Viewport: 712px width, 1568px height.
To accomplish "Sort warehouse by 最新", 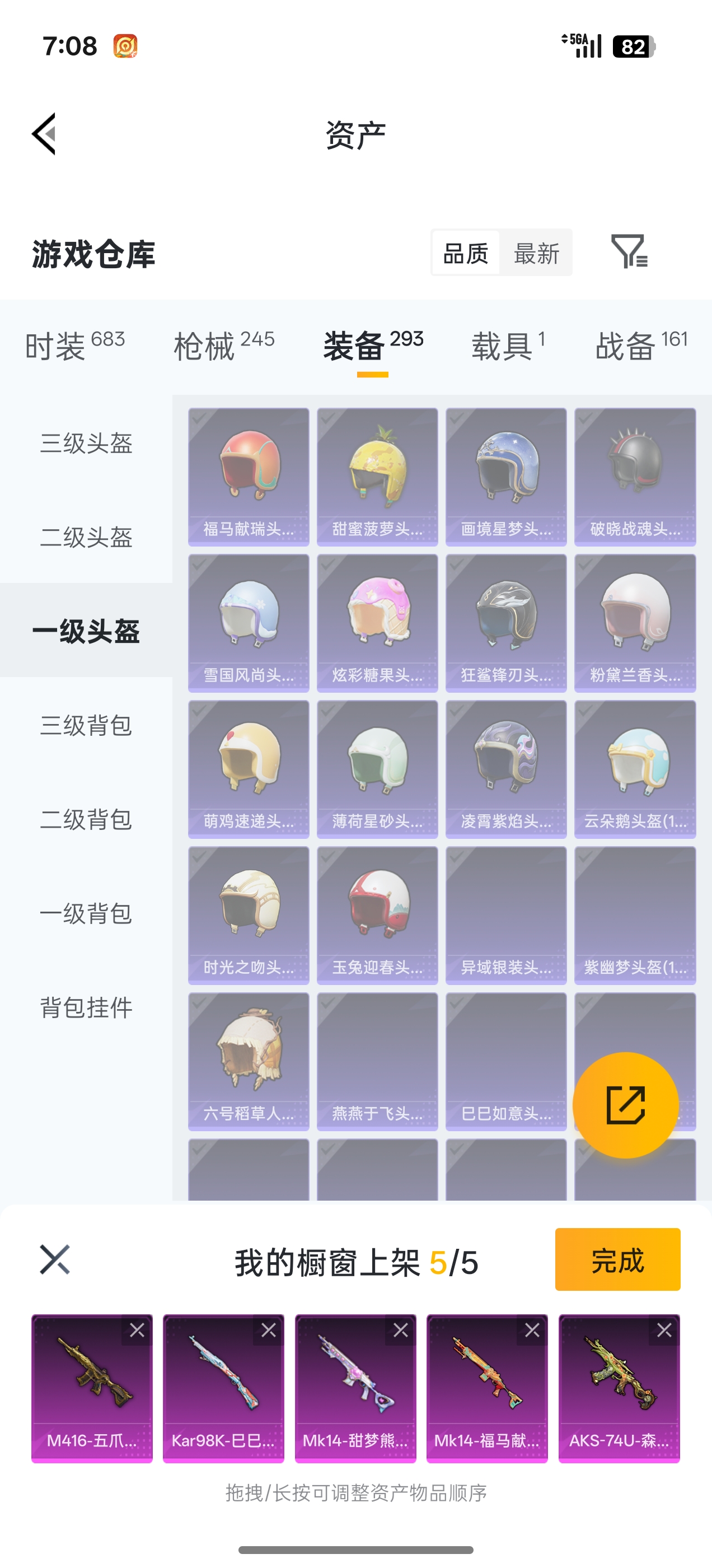I will (x=536, y=253).
